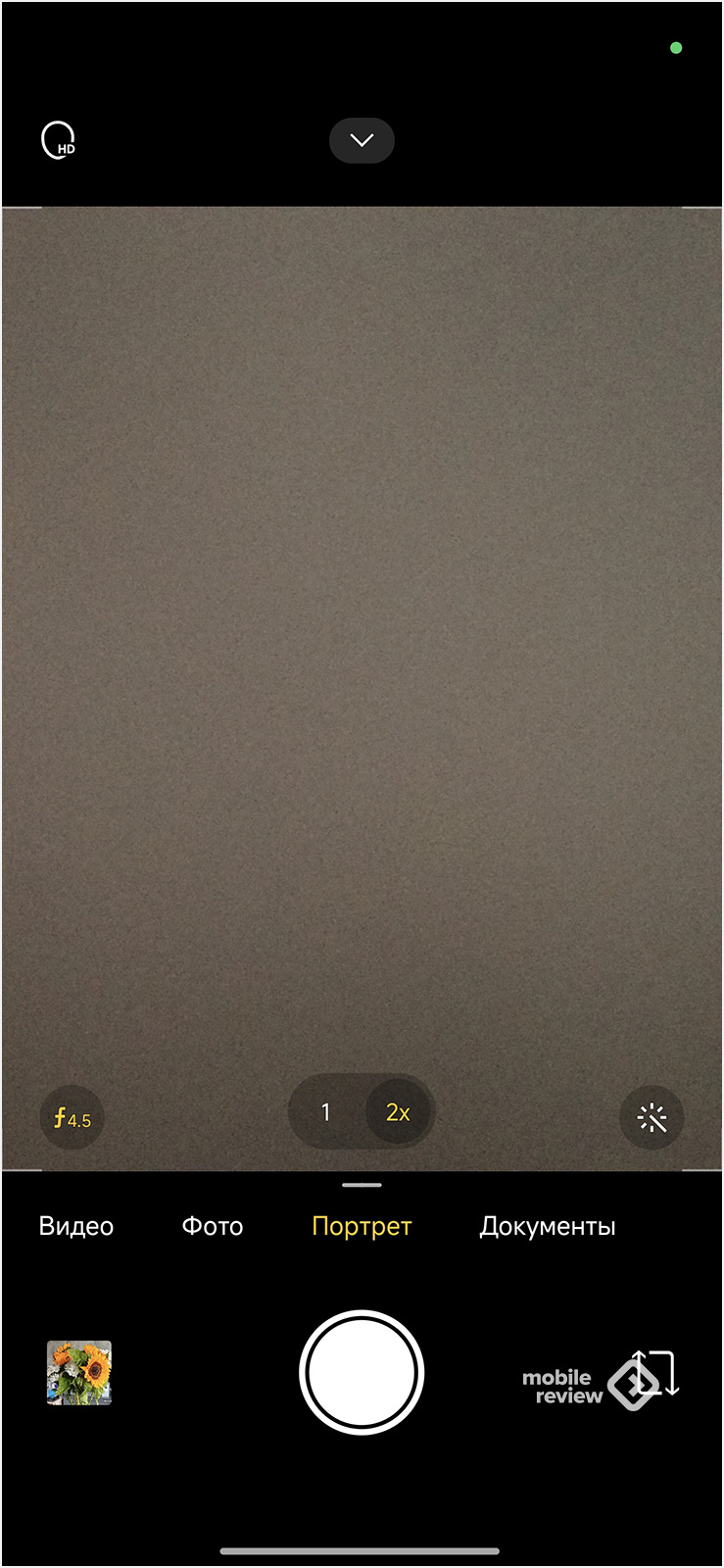724x1568 pixels.
Task: Adjust the f4.5 aperture setting
Action: tap(72, 1118)
